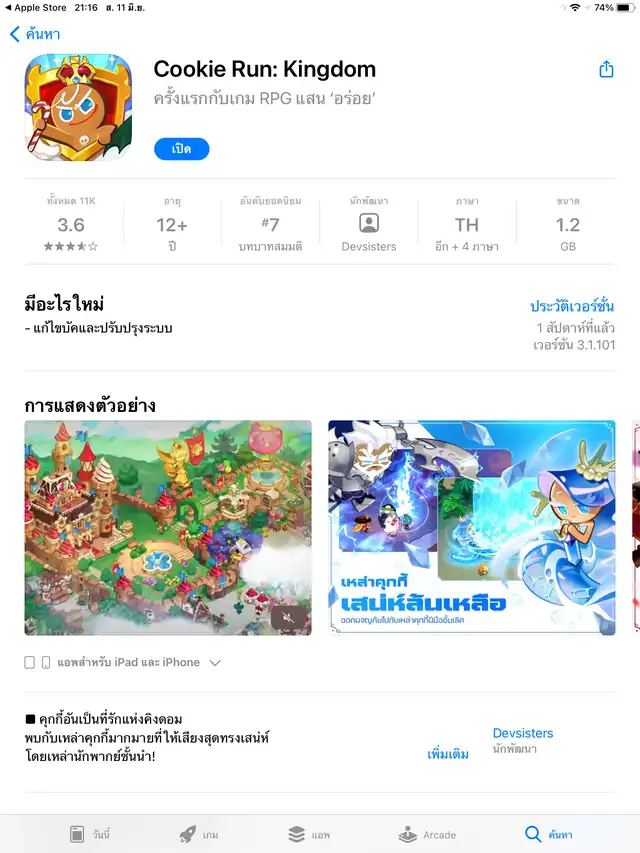Image resolution: width=640 pixels, height=853 pixels.
Task: View the 3.6 star ratings section
Action: [71, 225]
